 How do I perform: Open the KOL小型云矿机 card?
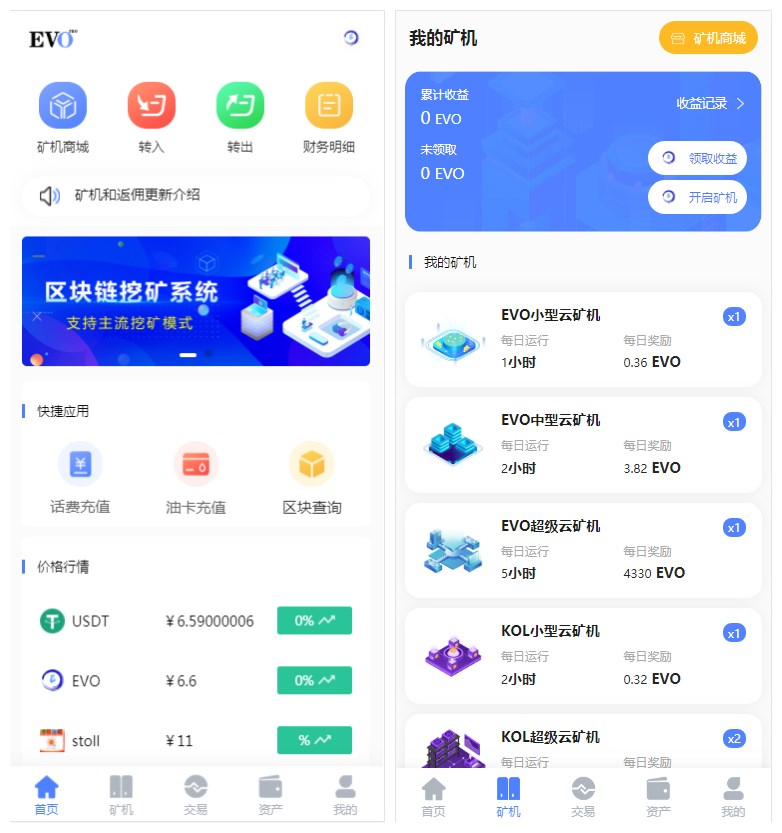[583, 656]
